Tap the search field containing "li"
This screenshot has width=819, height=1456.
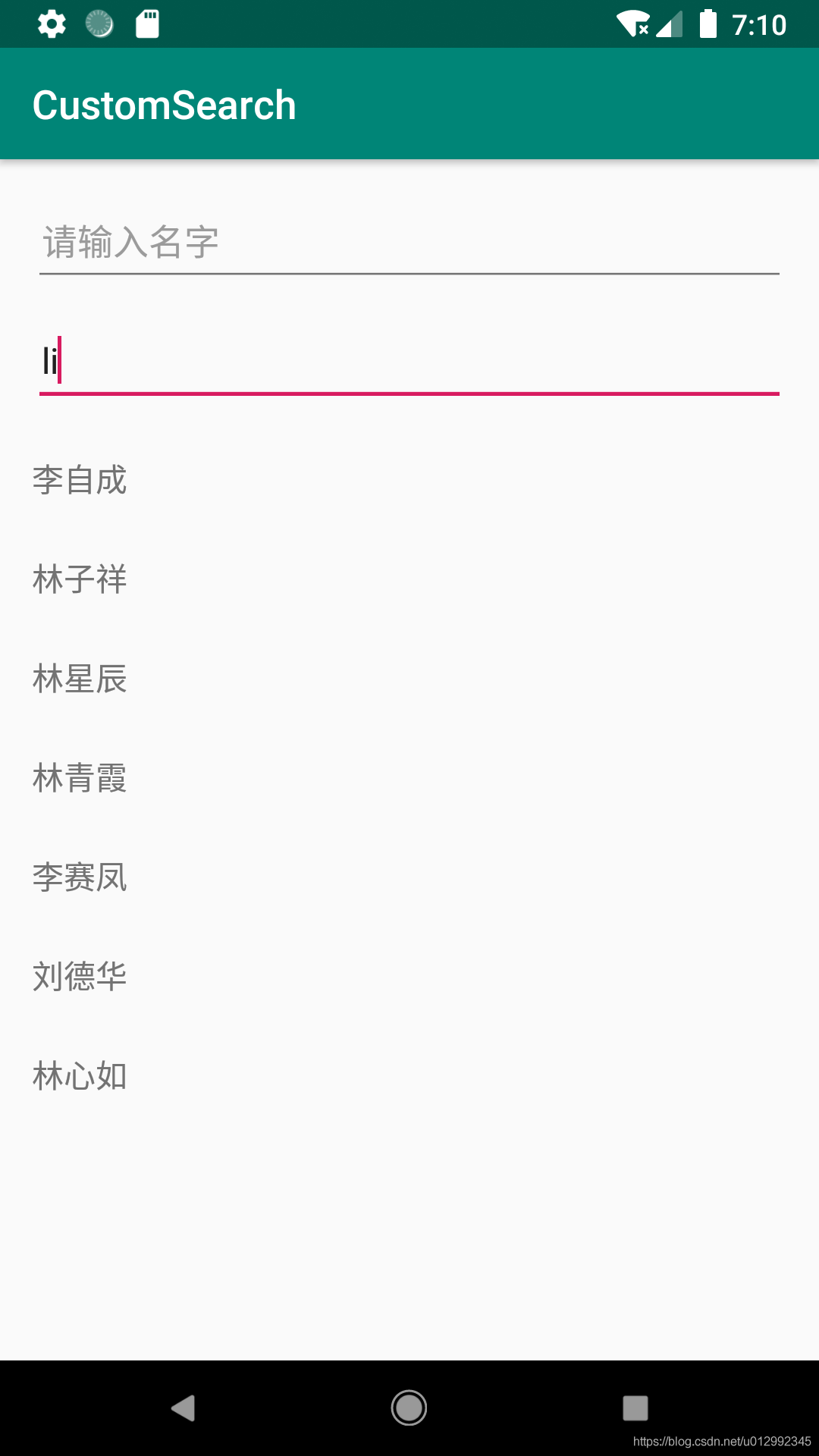coord(409,361)
